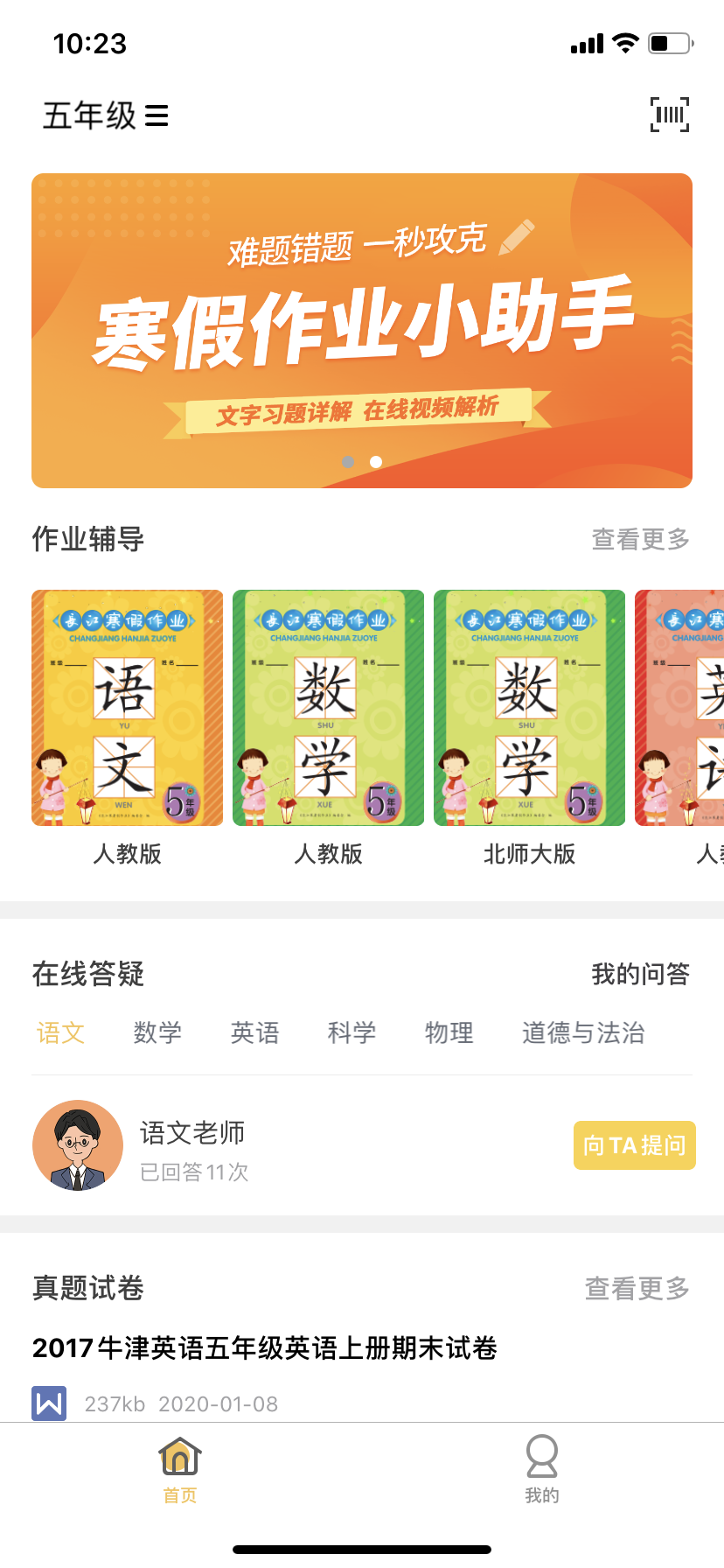Viewport: 724px width, 1568px height.
Task: Switch to the 英语 subject tab
Action: (x=254, y=1032)
